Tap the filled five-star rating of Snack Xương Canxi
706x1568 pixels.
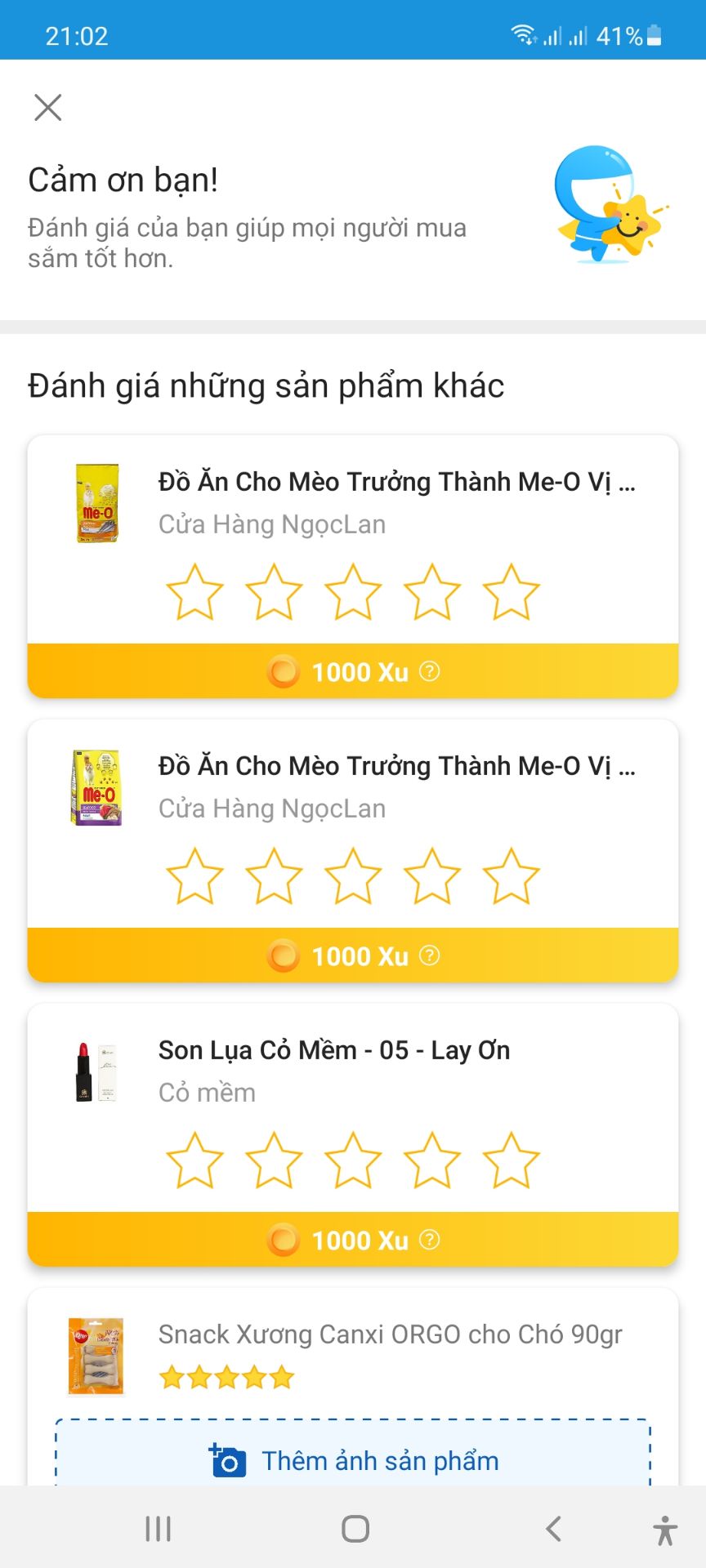coord(226,1377)
